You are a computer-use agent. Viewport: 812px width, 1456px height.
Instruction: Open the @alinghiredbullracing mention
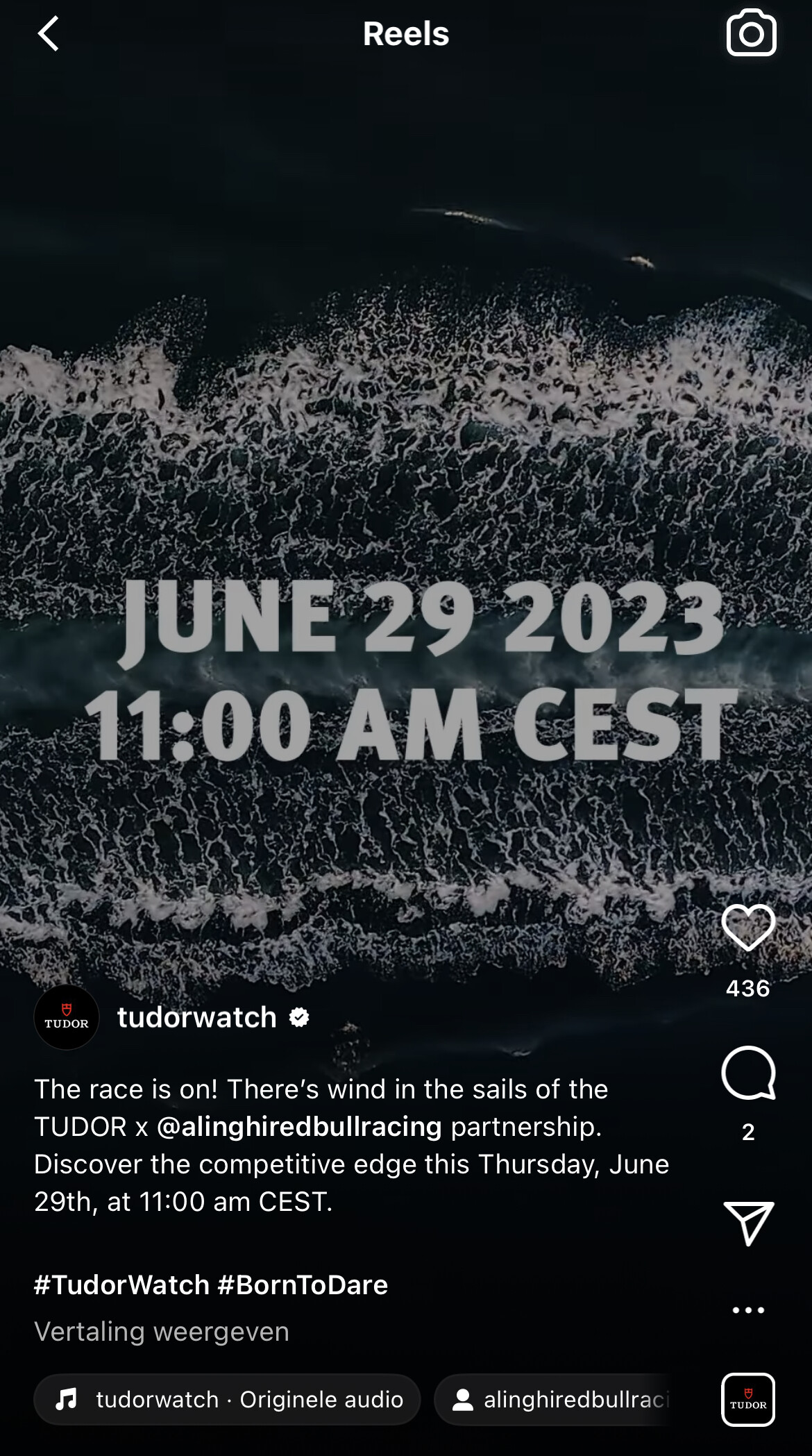coord(299,1127)
